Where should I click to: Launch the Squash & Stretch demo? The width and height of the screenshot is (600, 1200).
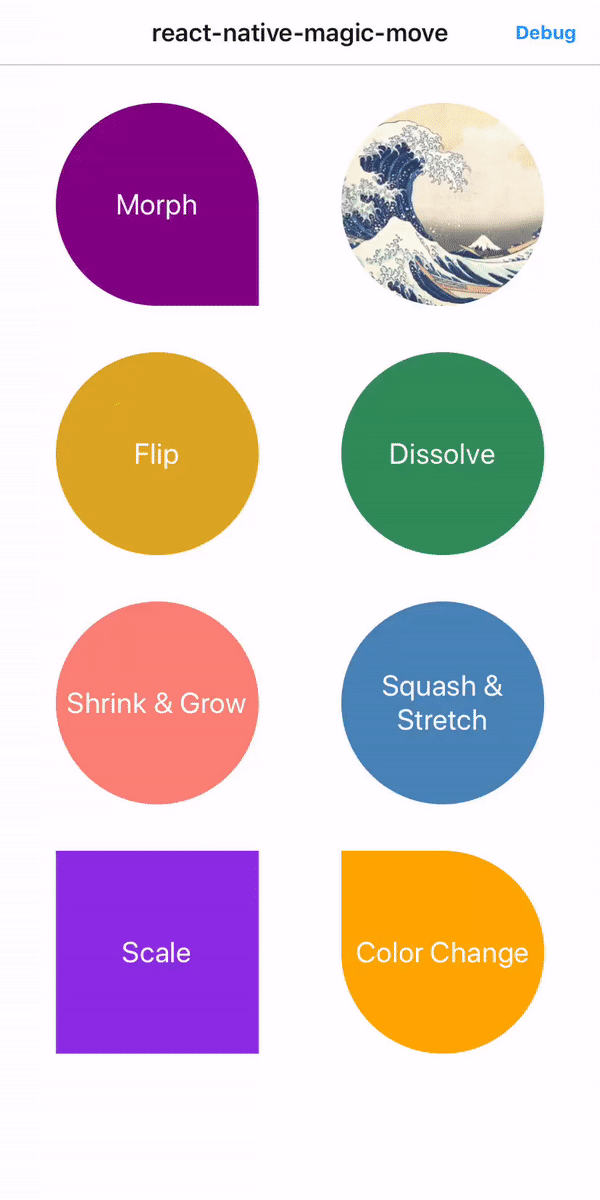coord(443,702)
